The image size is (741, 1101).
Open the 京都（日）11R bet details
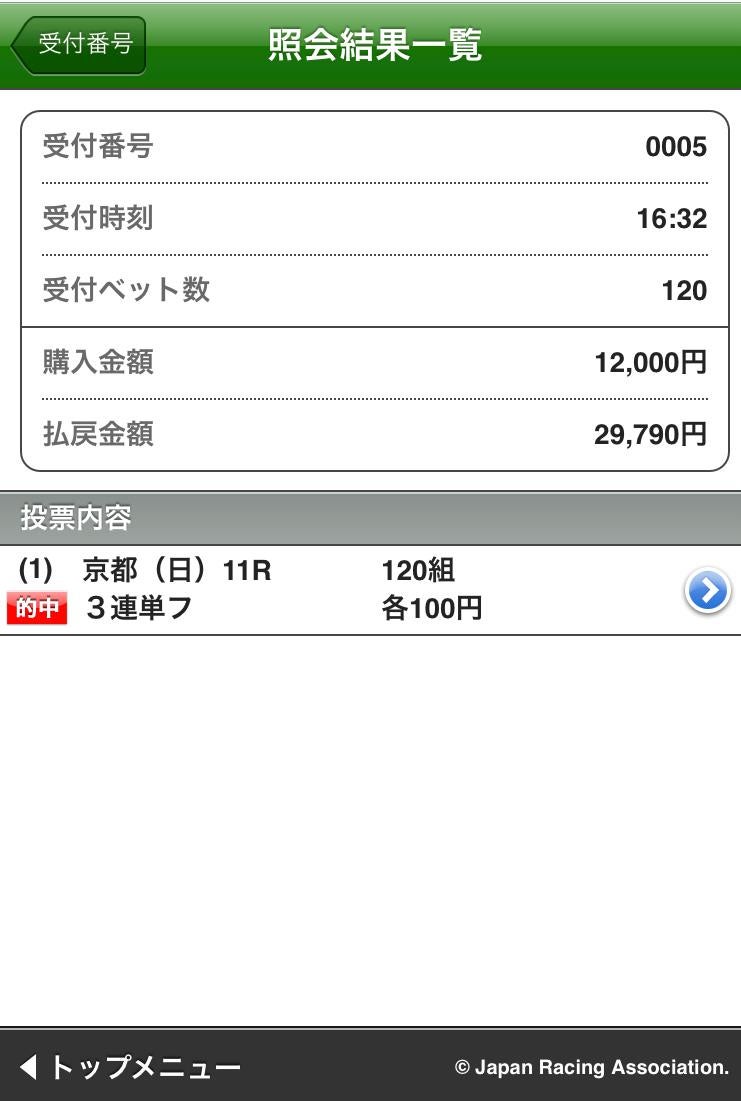707,591
